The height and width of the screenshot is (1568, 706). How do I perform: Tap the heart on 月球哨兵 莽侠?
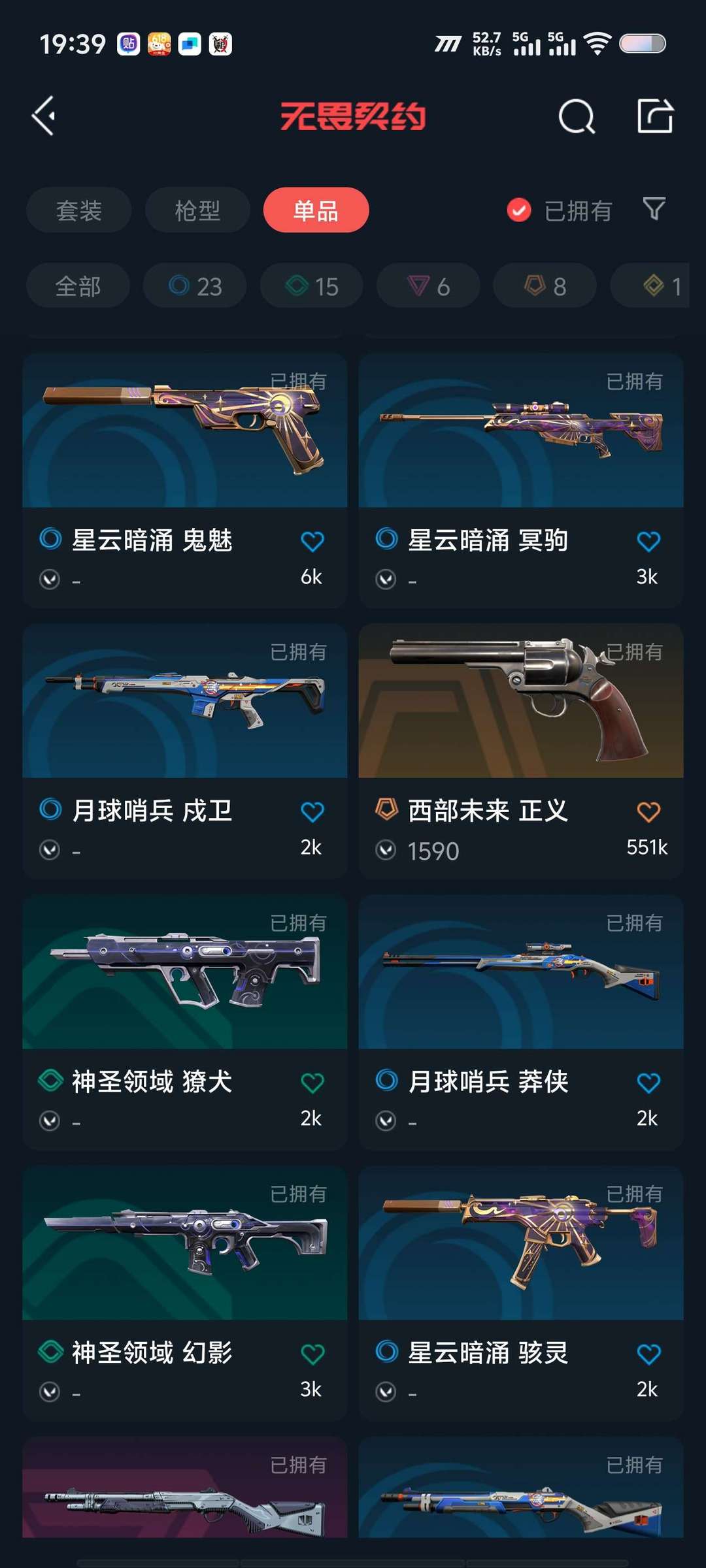(648, 1083)
